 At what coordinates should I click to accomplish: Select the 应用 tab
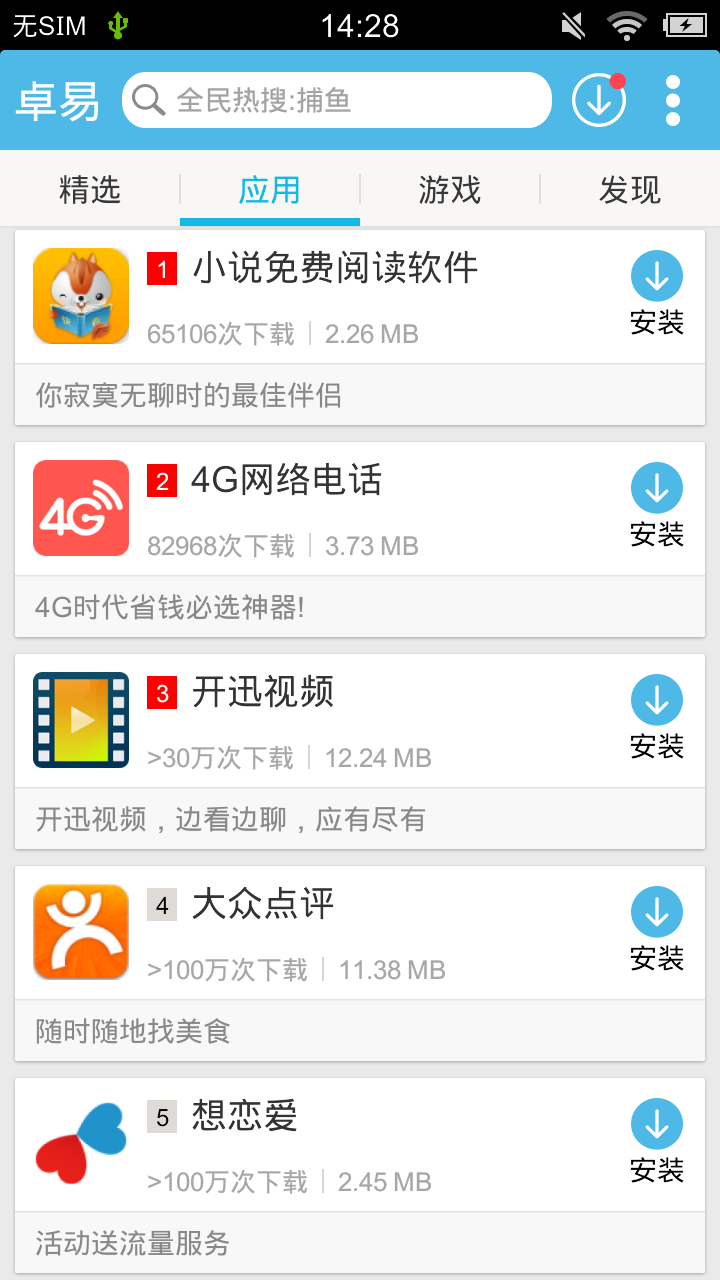coord(270,189)
